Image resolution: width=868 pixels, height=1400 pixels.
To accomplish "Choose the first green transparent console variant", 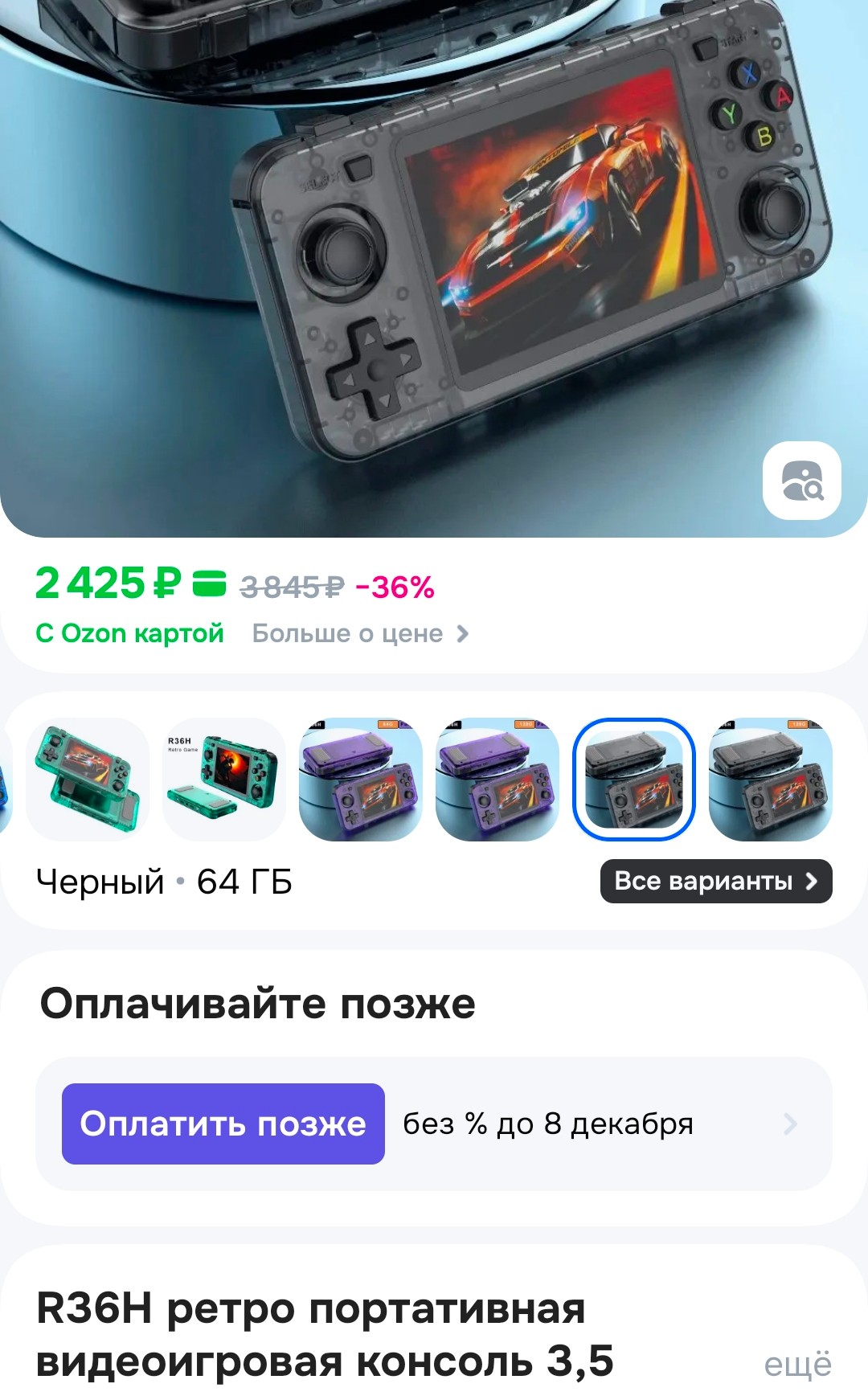I will (x=88, y=780).
